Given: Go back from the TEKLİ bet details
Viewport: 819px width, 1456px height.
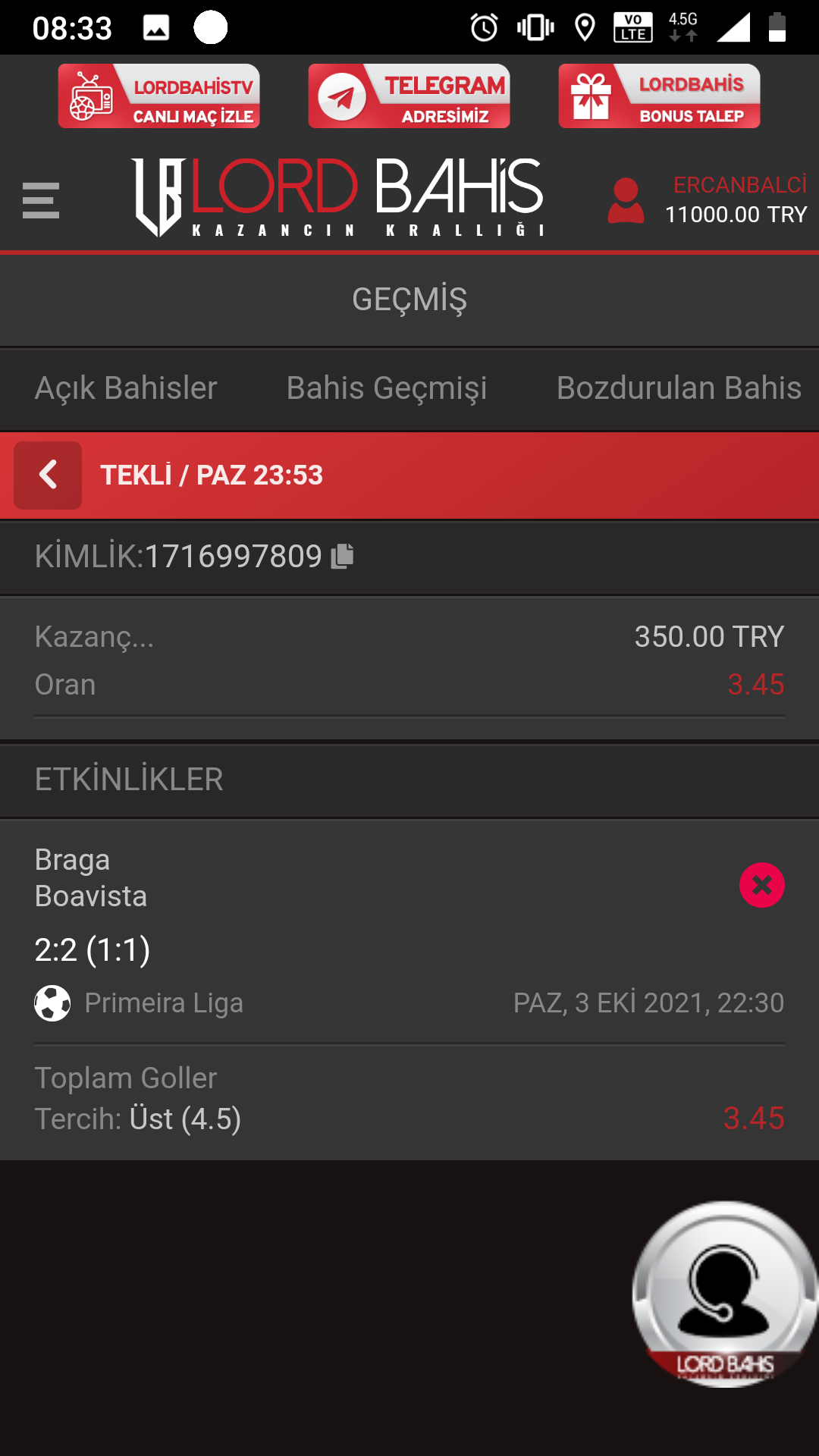Looking at the screenshot, I should click(48, 475).
